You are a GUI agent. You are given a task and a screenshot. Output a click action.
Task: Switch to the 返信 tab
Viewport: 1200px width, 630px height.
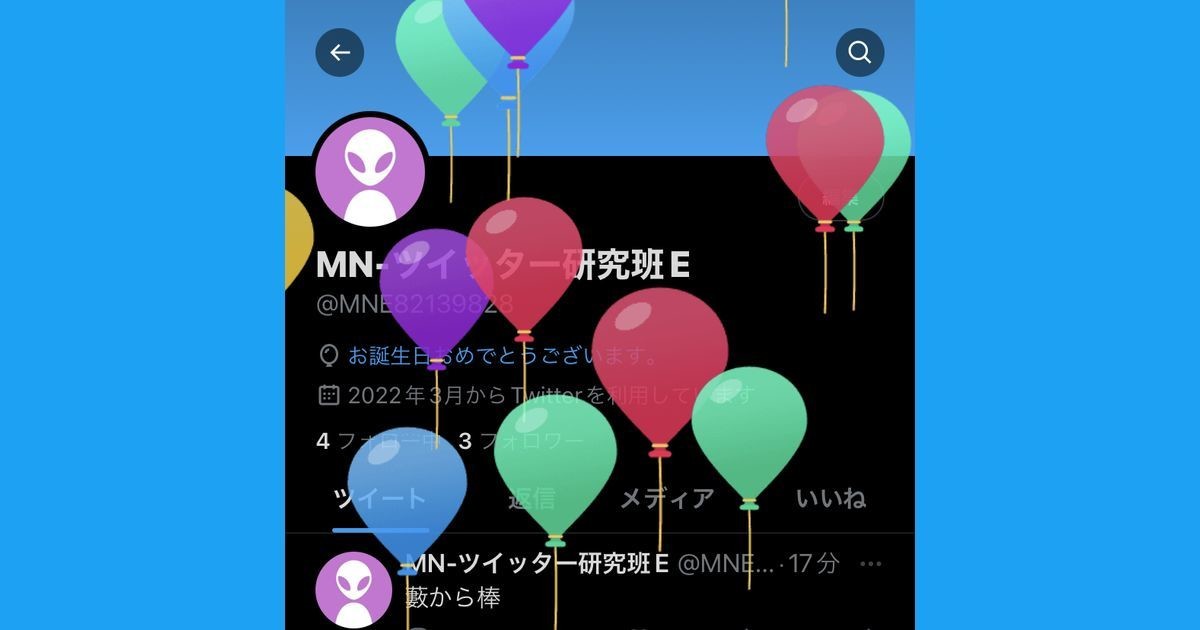click(531, 499)
